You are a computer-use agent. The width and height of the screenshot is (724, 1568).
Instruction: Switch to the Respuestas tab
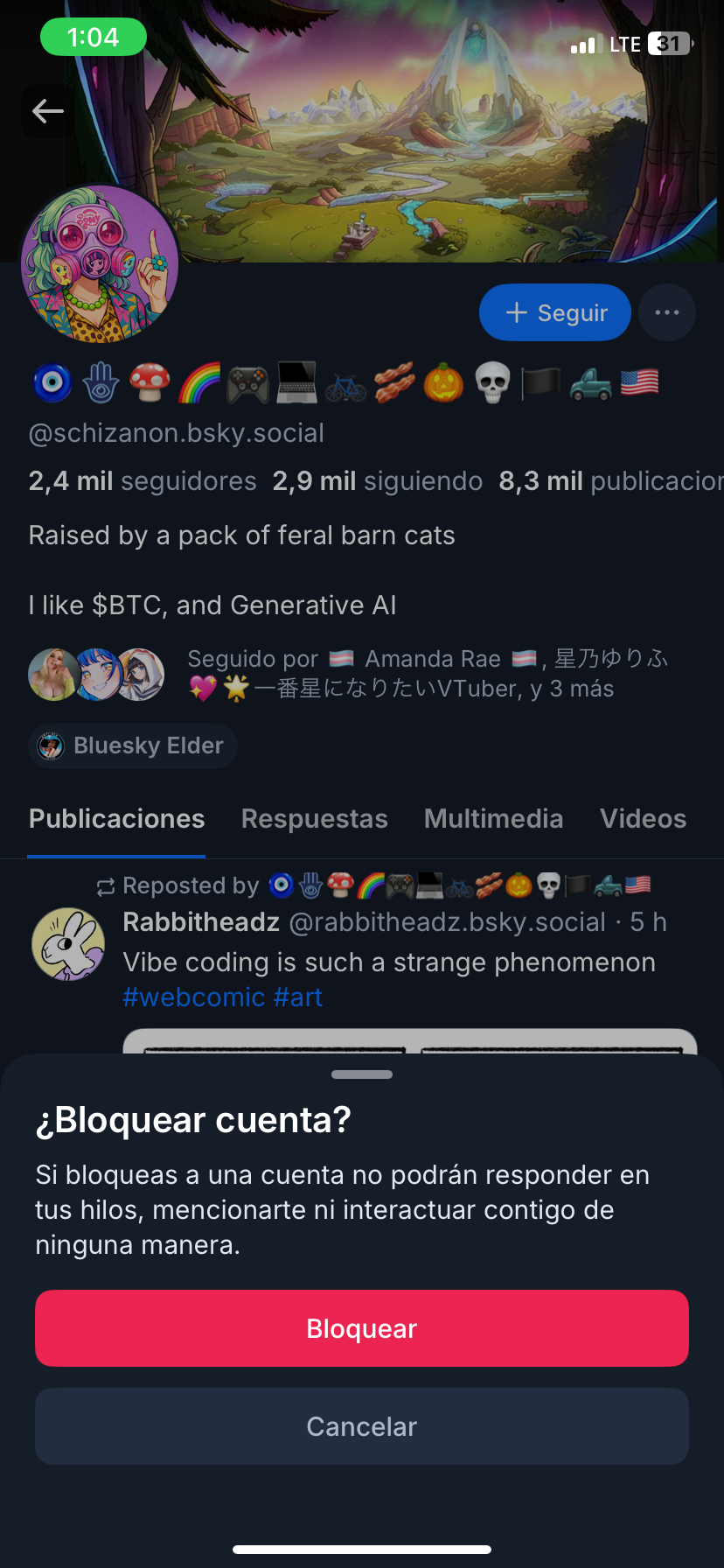coord(314,819)
